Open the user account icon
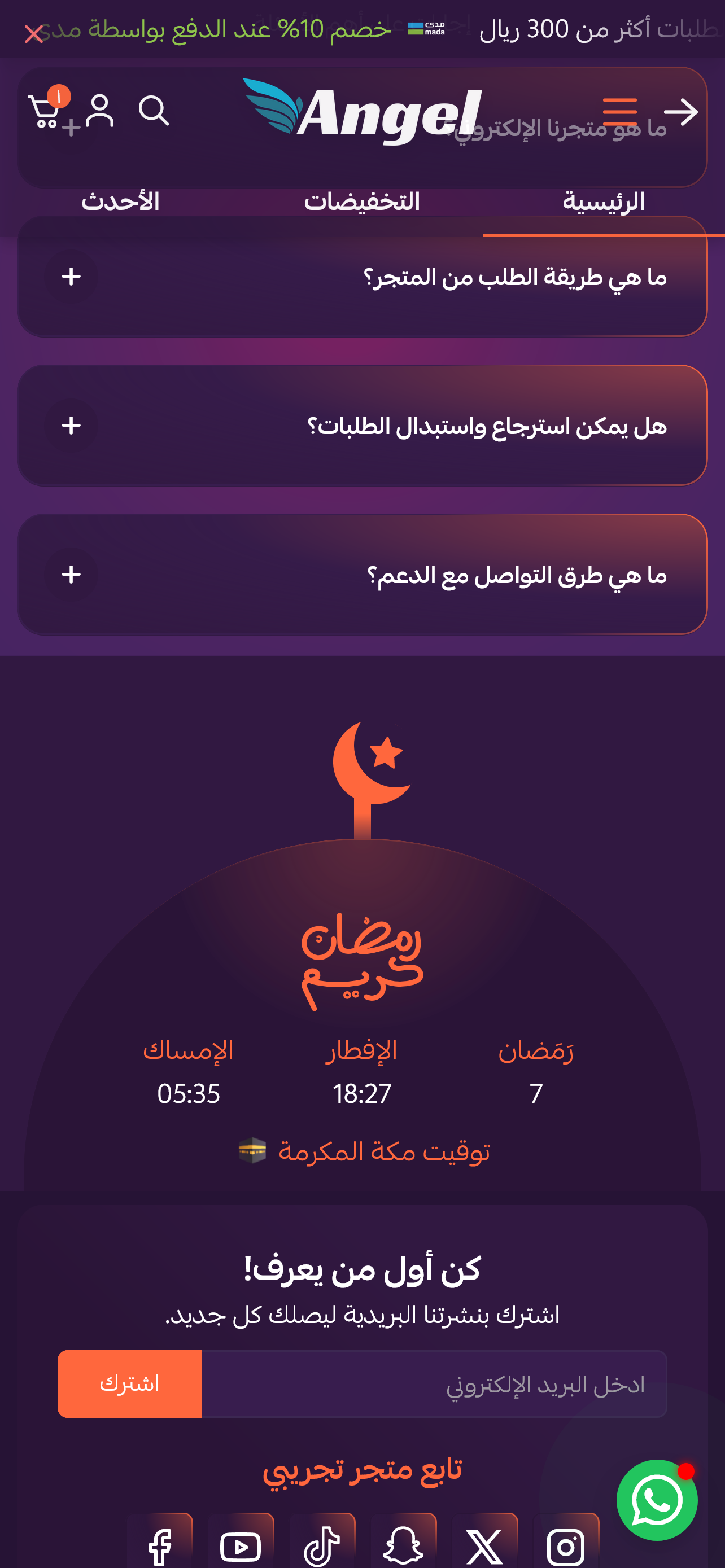Viewport: 725px width, 1568px height. 99,111
